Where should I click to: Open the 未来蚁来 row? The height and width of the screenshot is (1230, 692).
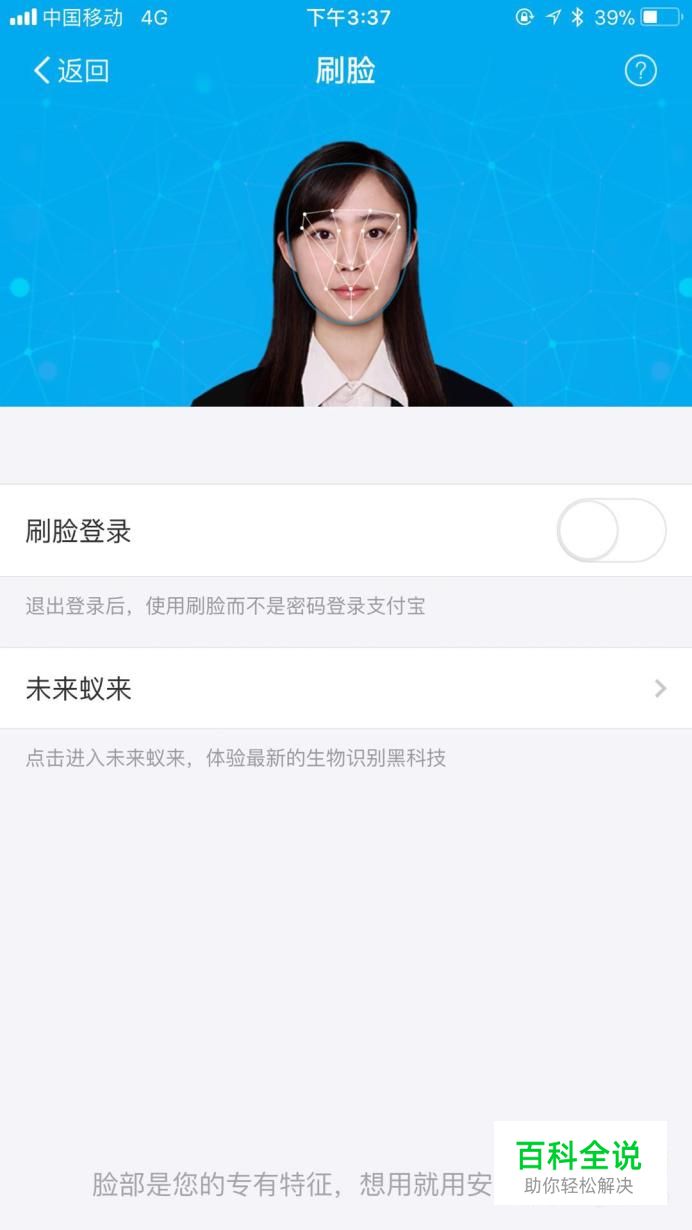[x=346, y=689]
